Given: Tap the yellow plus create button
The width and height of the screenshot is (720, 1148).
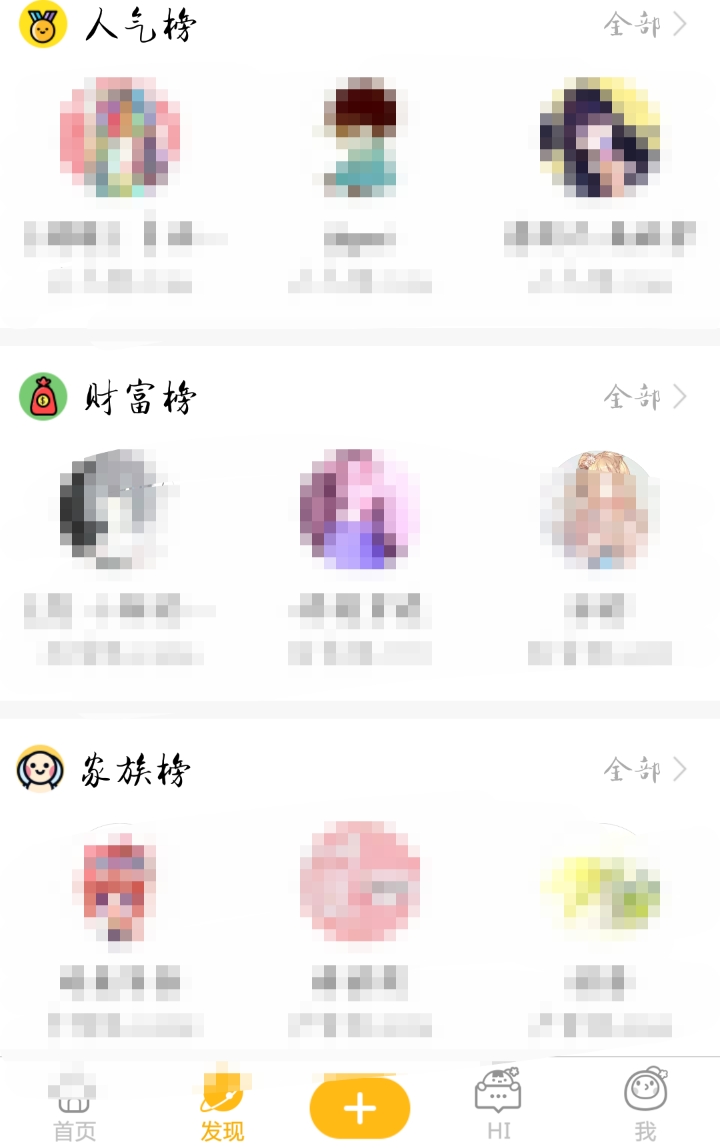Looking at the screenshot, I should (360, 1109).
